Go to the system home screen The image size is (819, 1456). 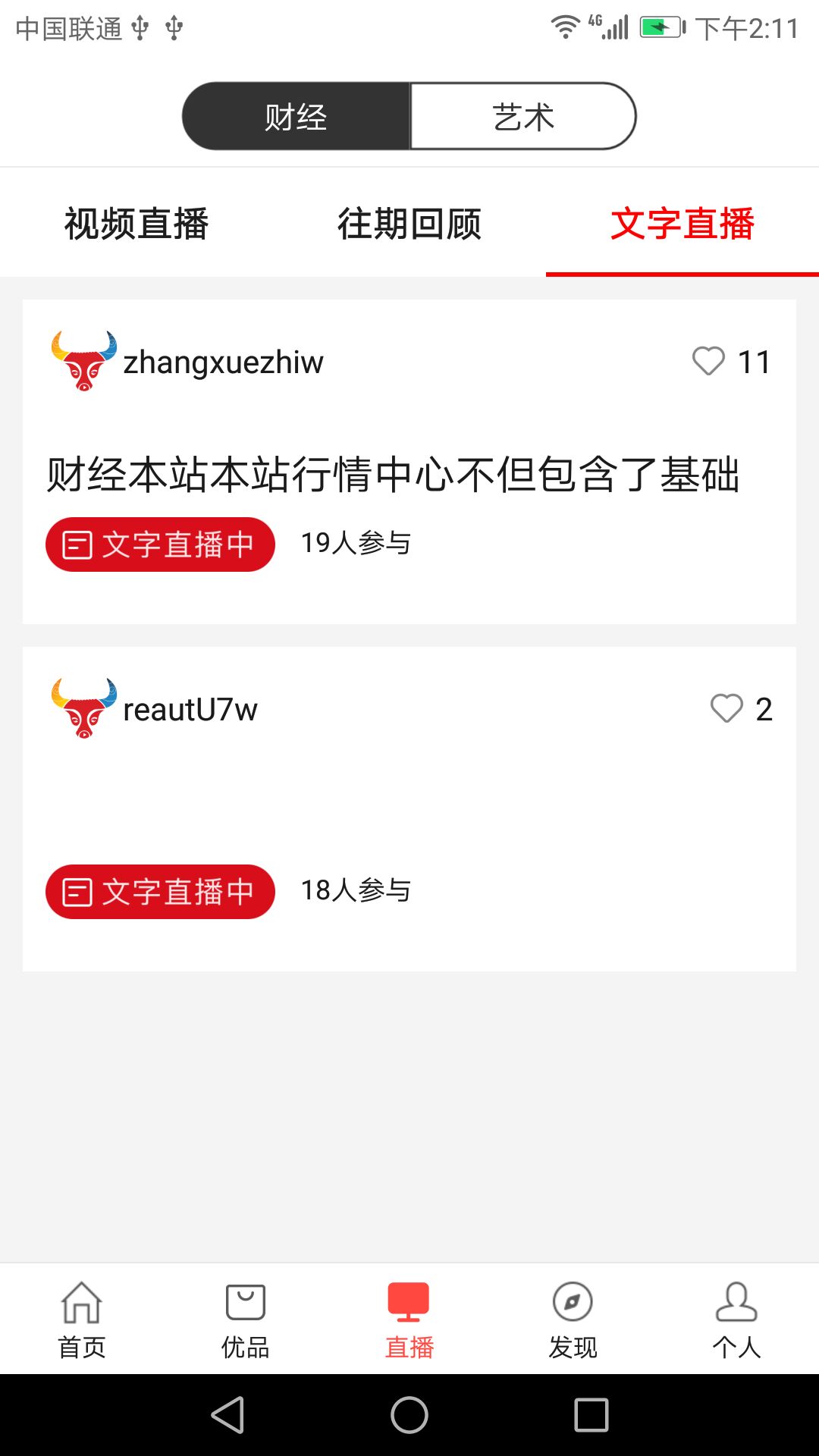(409, 1415)
